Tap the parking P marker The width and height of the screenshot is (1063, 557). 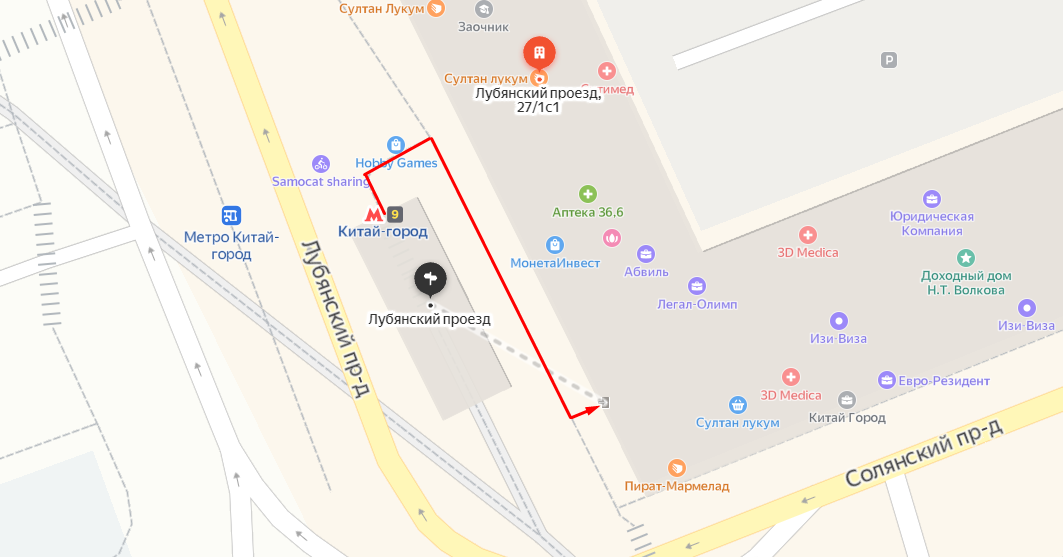click(888, 60)
